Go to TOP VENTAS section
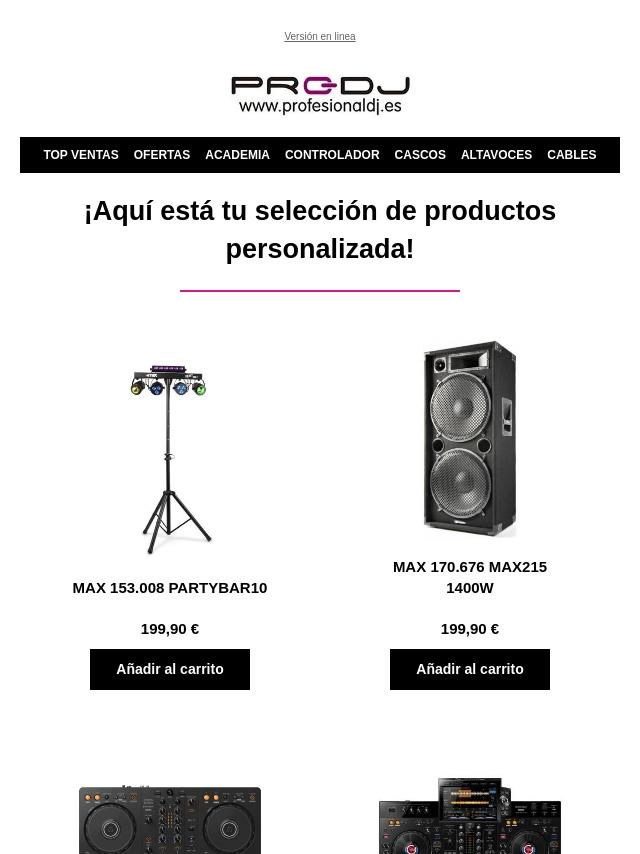Screen dimensions: 640x854 click(x=81, y=155)
